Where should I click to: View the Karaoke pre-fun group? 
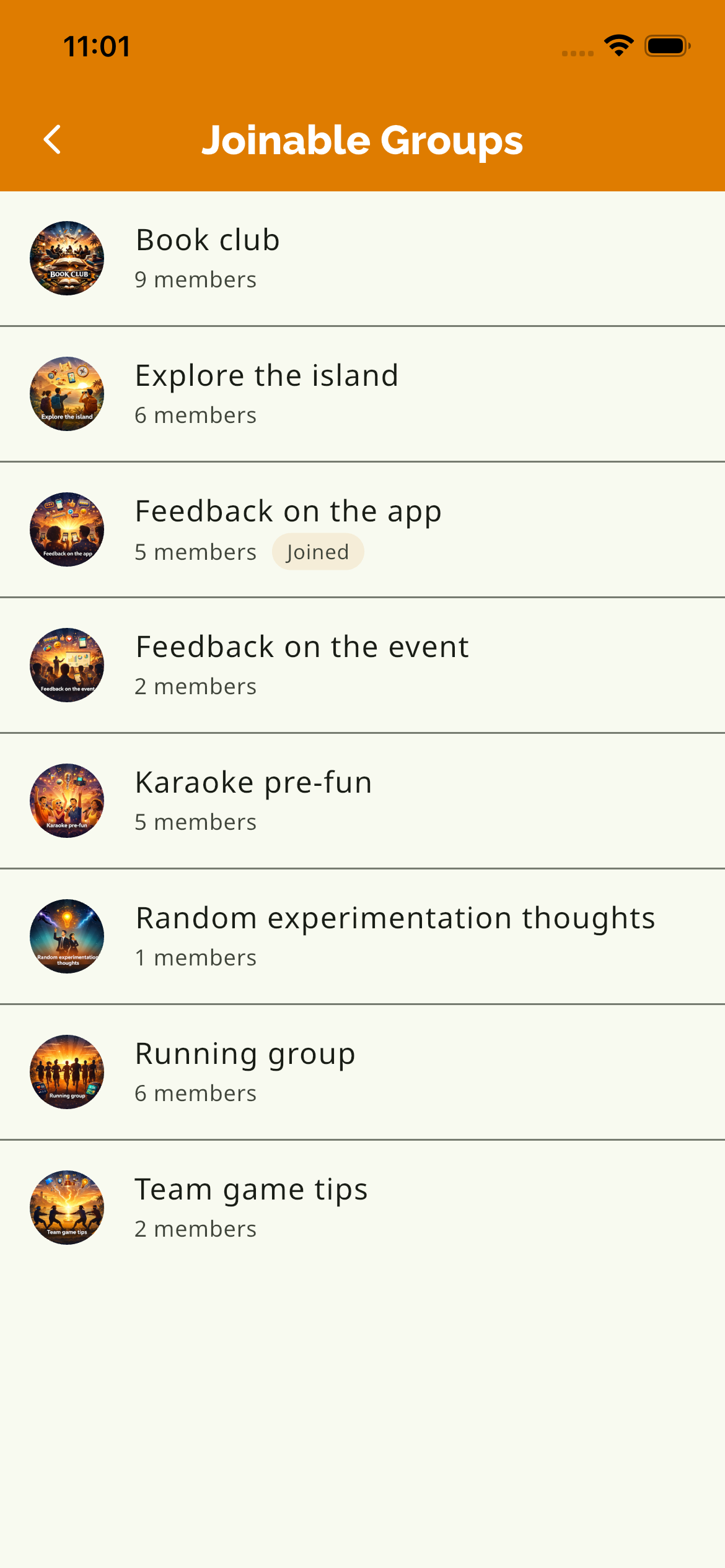tap(362, 801)
